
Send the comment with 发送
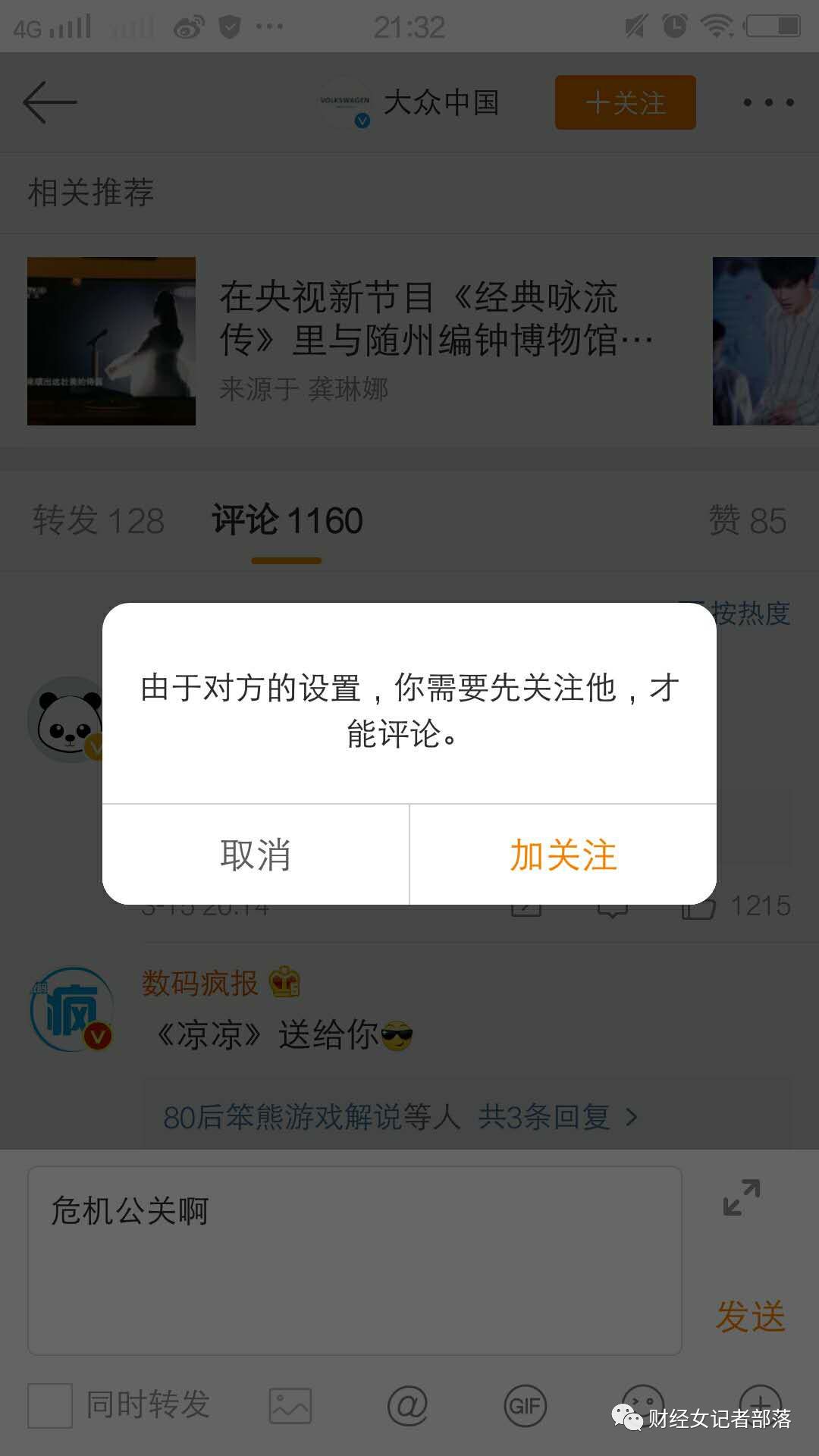[750, 1316]
